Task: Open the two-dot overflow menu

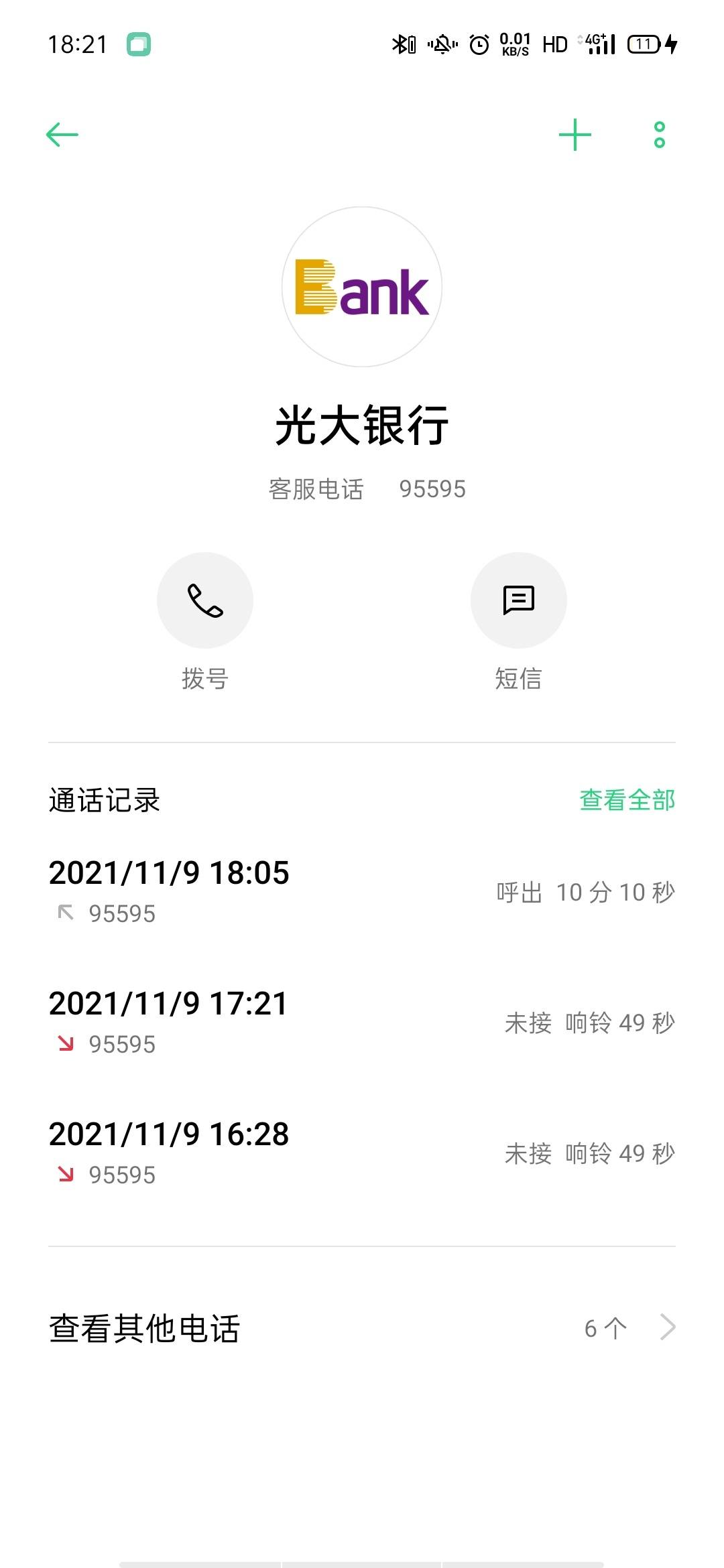Action: click(660, 135)
